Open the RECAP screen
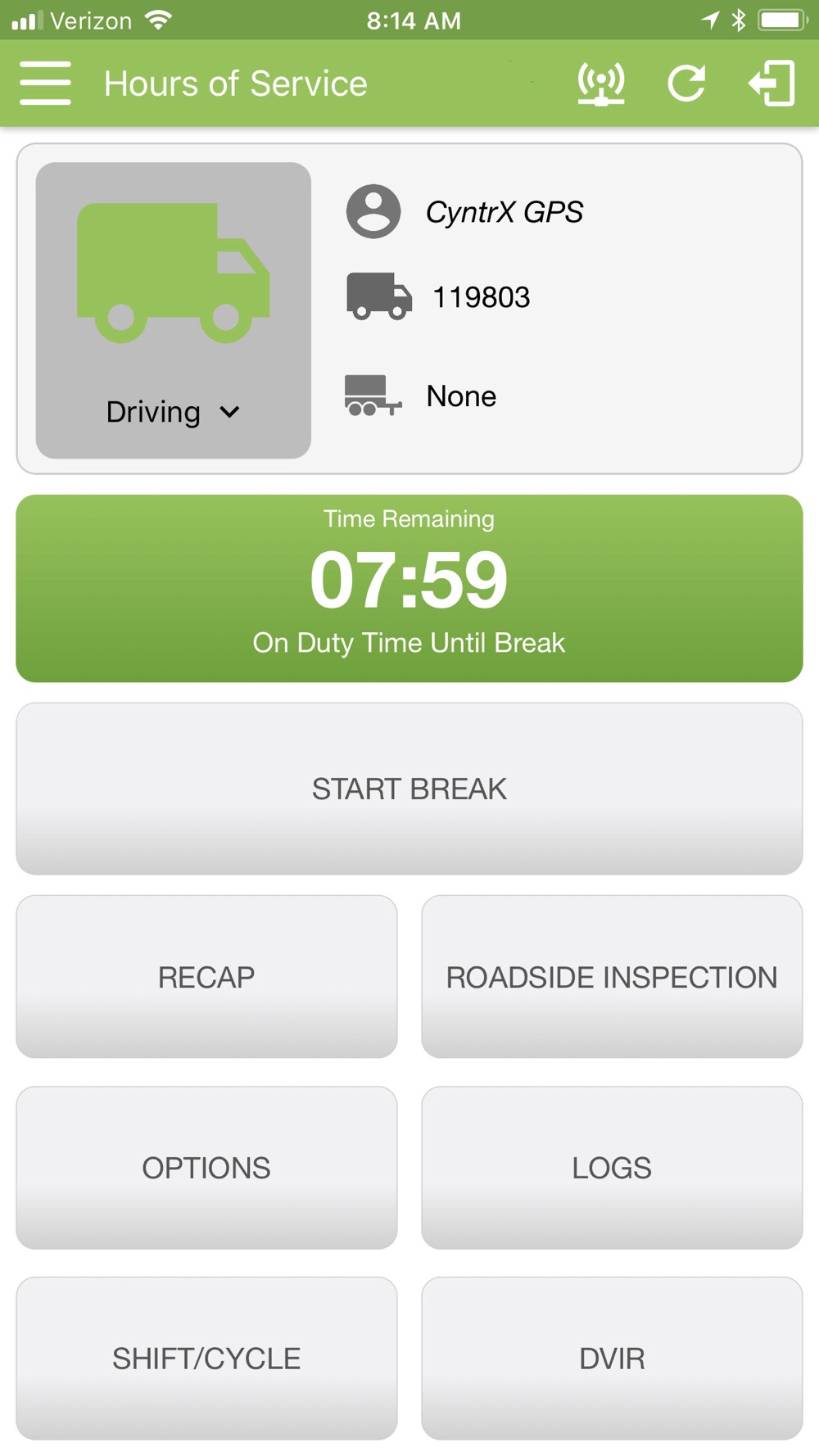 click(x=206, y=977)
